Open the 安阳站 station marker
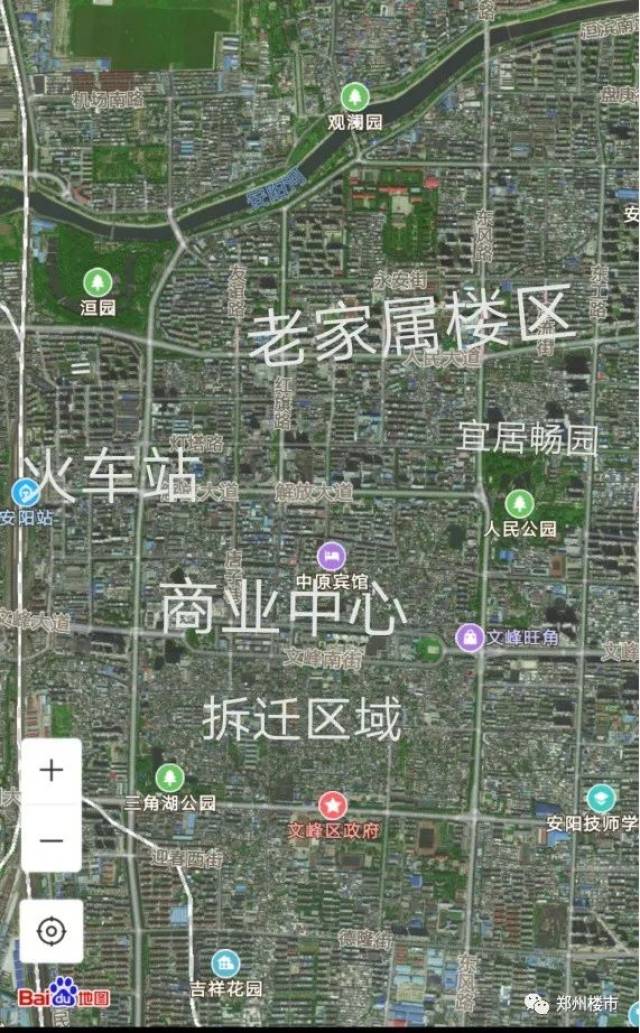 click(26, 493)
